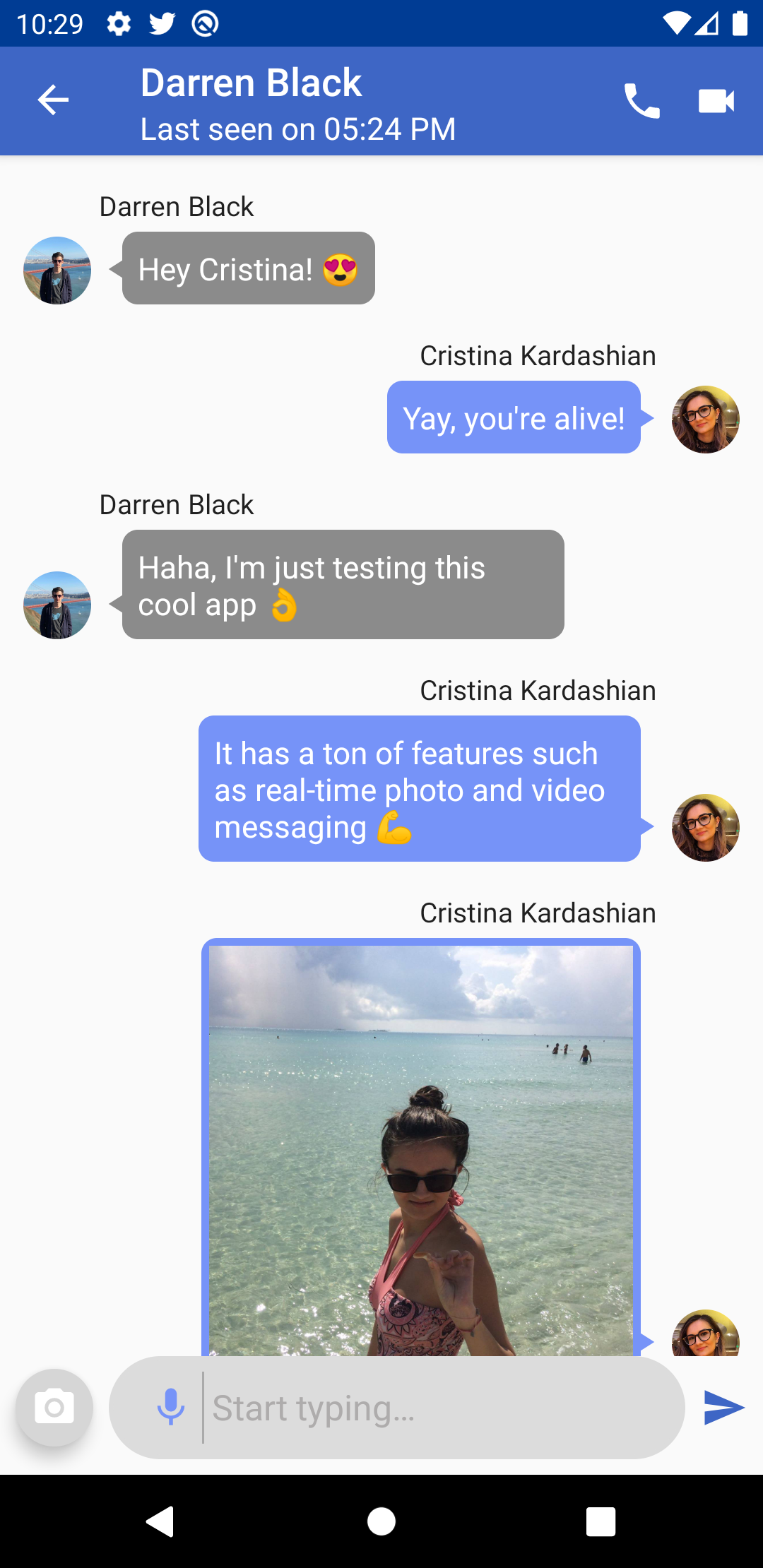The image size is (763, 1568).
Task: Open the settings gear in the status bar
Action: click(x=117, y=23)
